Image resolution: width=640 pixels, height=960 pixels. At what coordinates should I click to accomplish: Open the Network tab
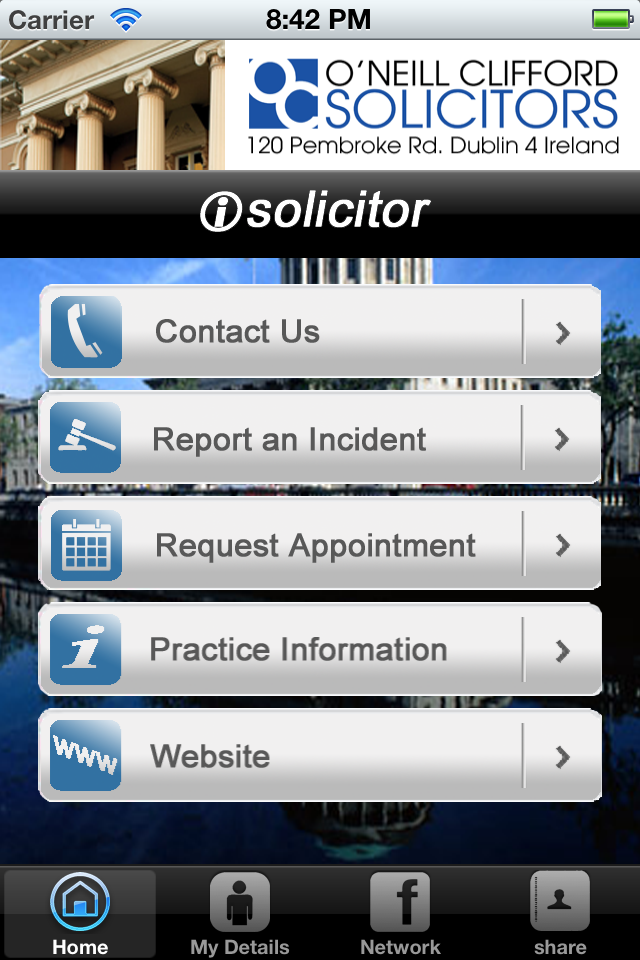(400, 914)
